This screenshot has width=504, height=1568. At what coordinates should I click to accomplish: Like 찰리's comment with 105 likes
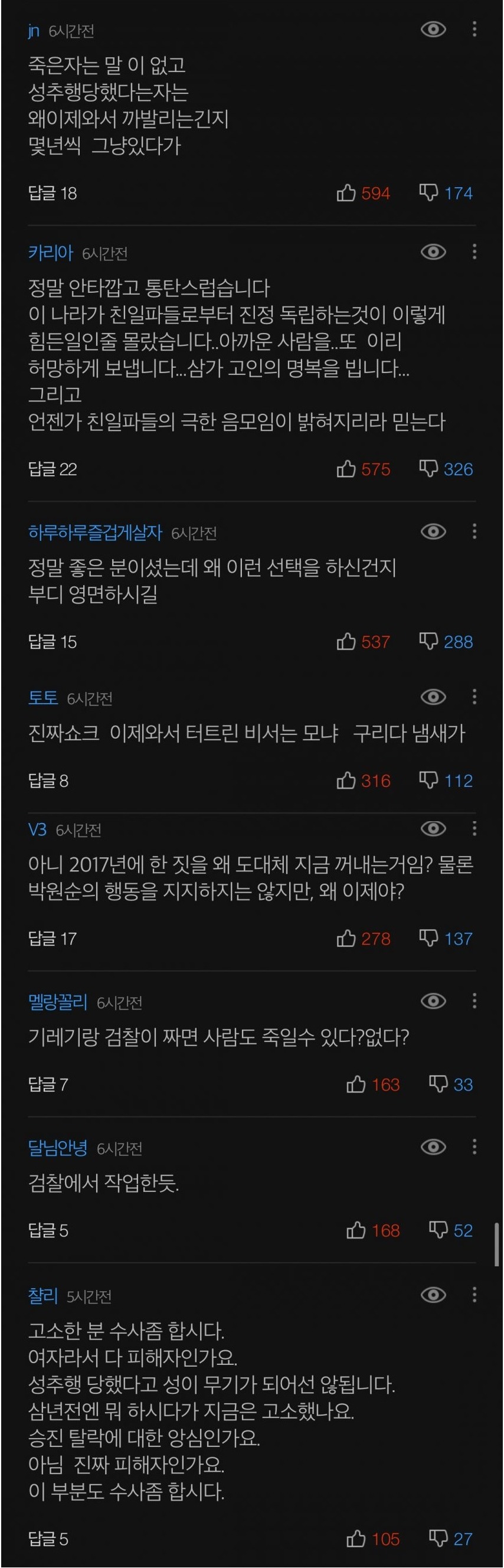click(x=356, y=1540)
